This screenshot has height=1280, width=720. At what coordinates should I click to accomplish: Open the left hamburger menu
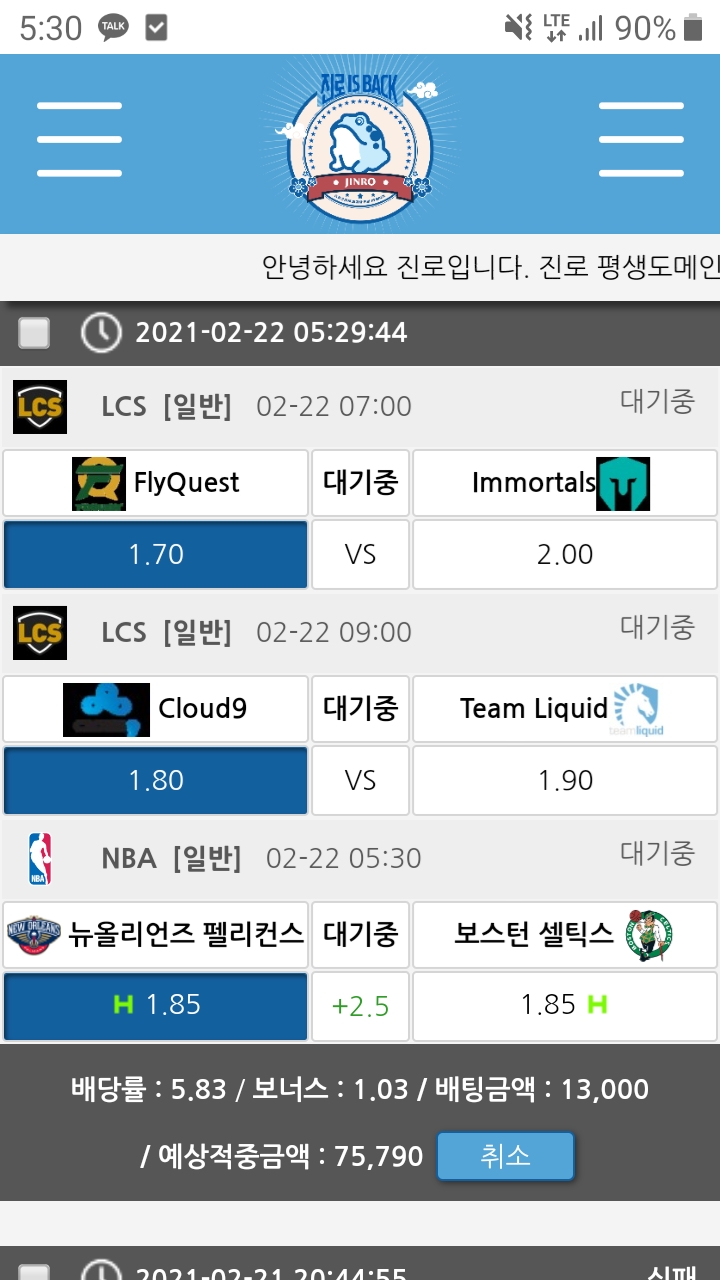[x=79, y=140]
